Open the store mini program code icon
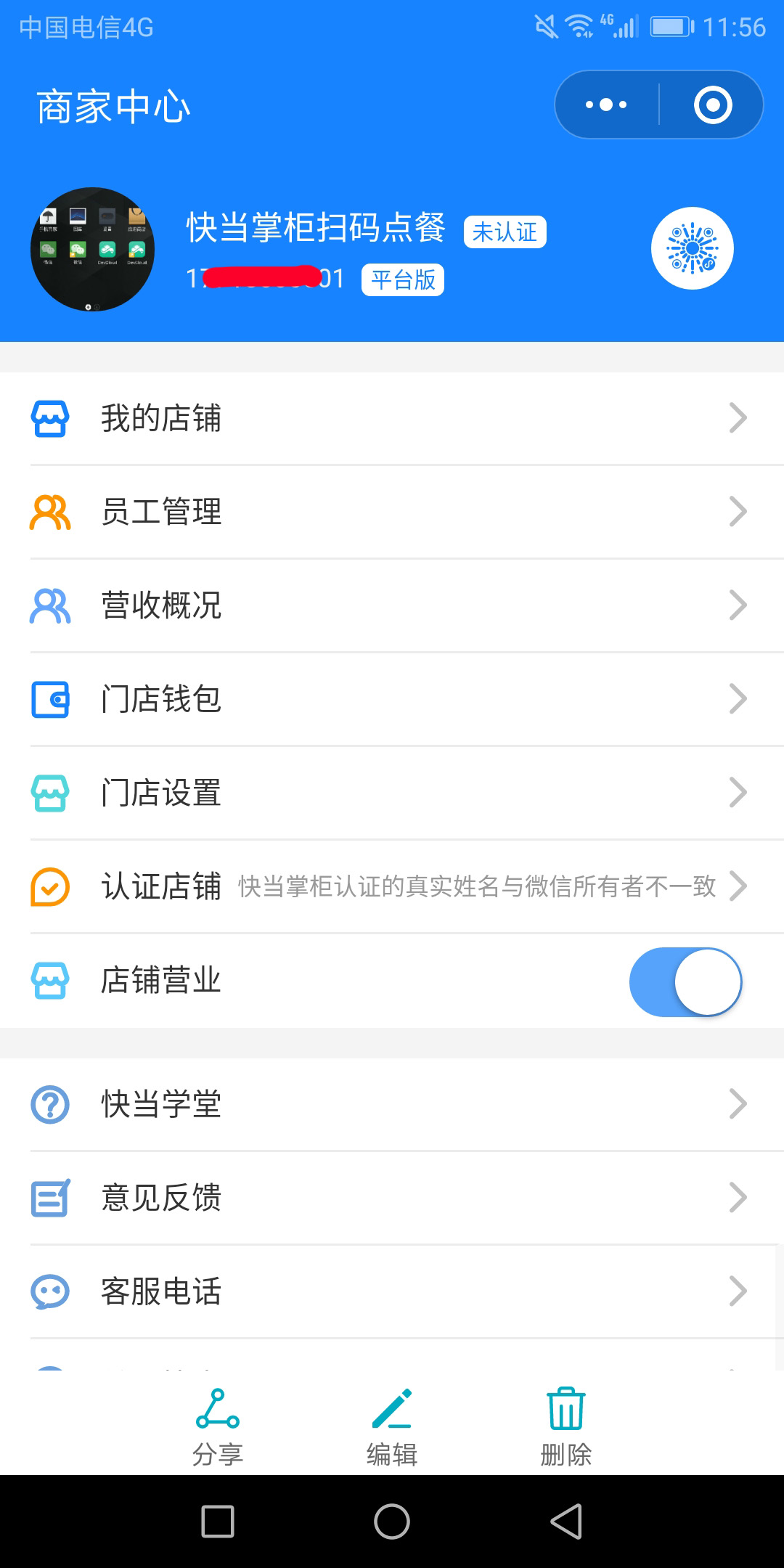This screenshot has width=784, height=1568. (693, 248)
